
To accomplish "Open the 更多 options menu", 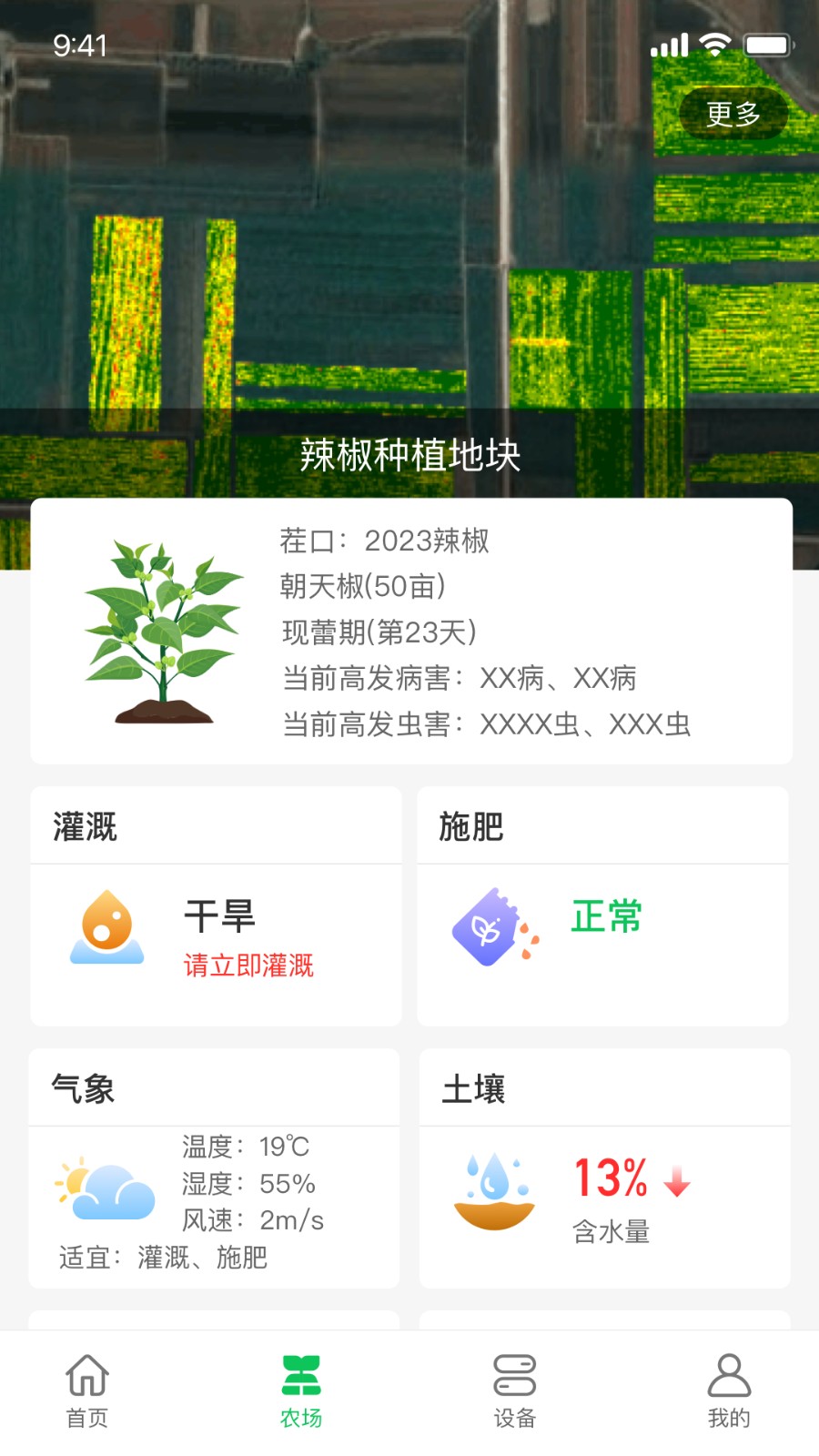I will (x=733, y=113).
